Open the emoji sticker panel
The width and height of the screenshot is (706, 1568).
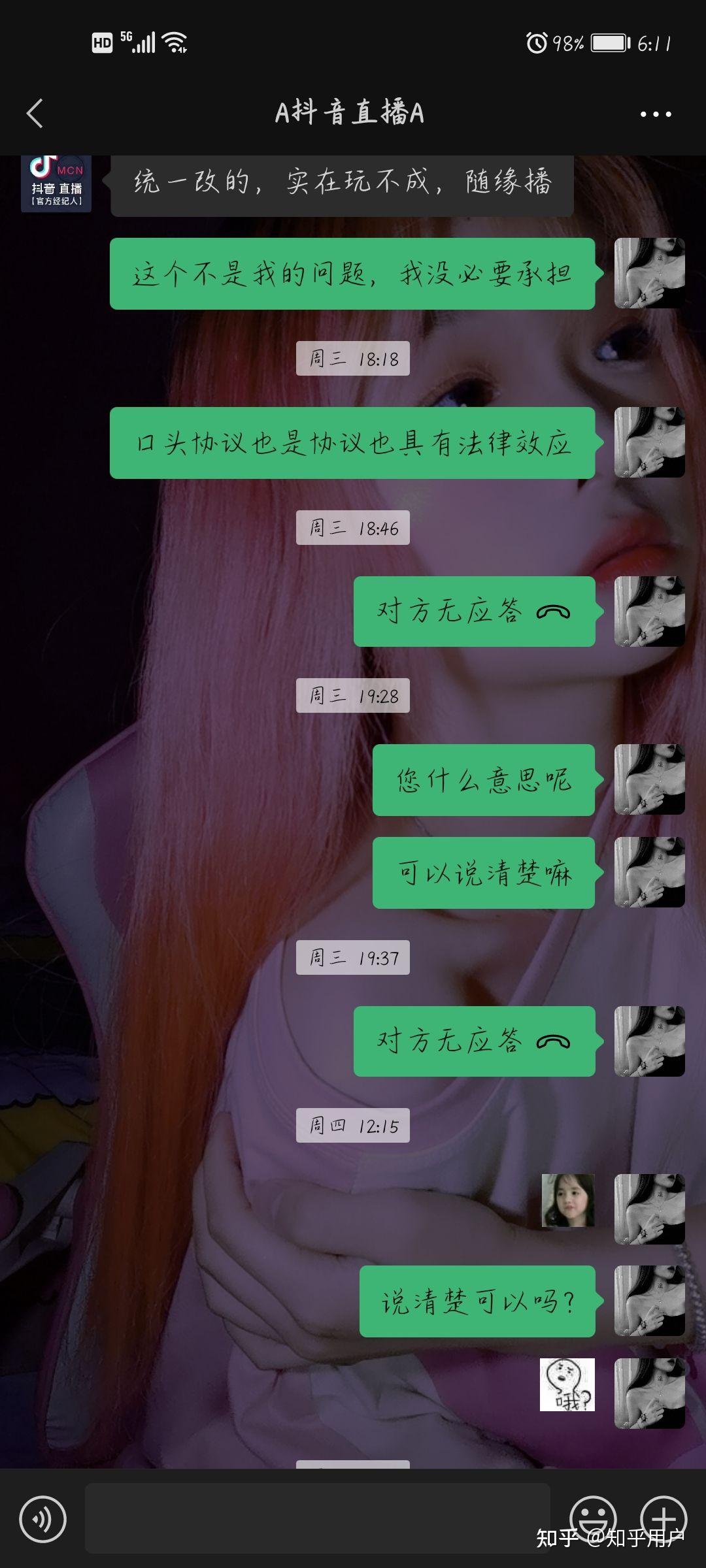592,1518
